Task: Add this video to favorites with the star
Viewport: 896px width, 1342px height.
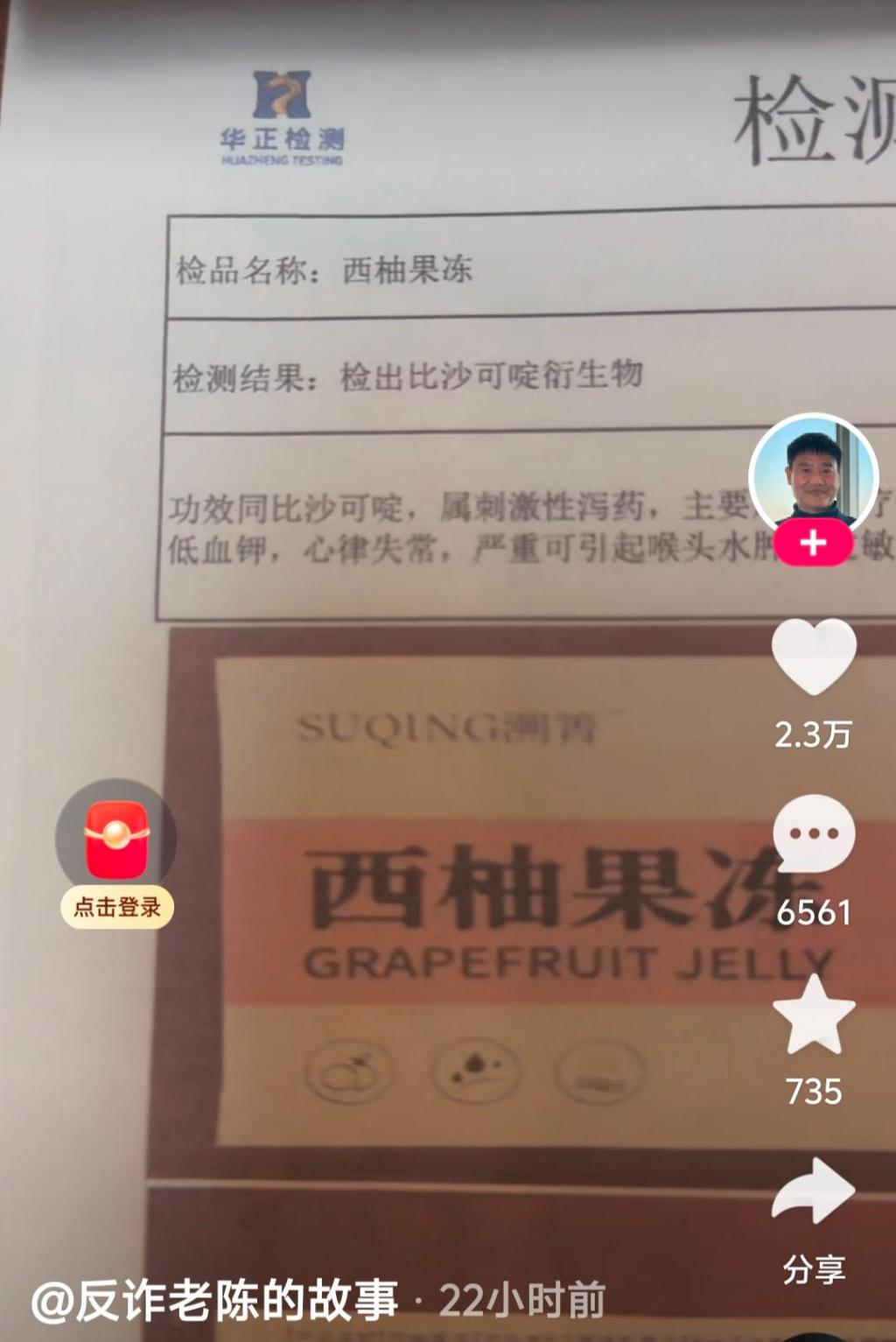Action: [x=814, y=1016]
